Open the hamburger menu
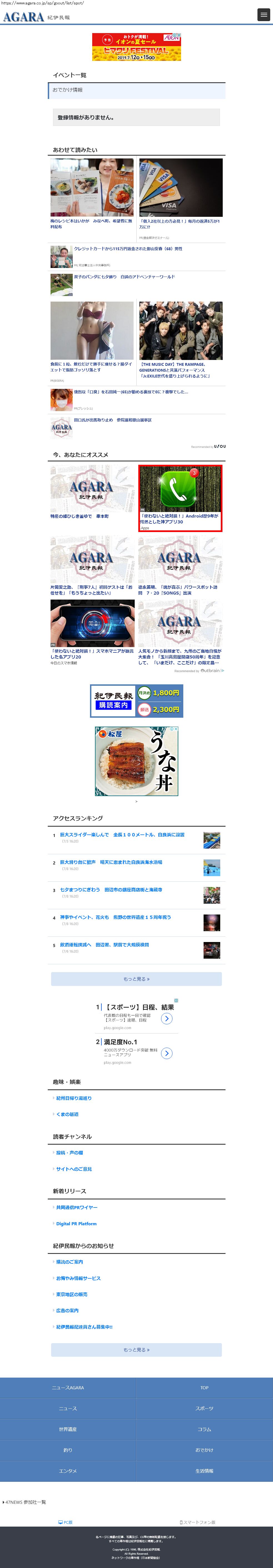273x1568 pixels. pos(263,15)
